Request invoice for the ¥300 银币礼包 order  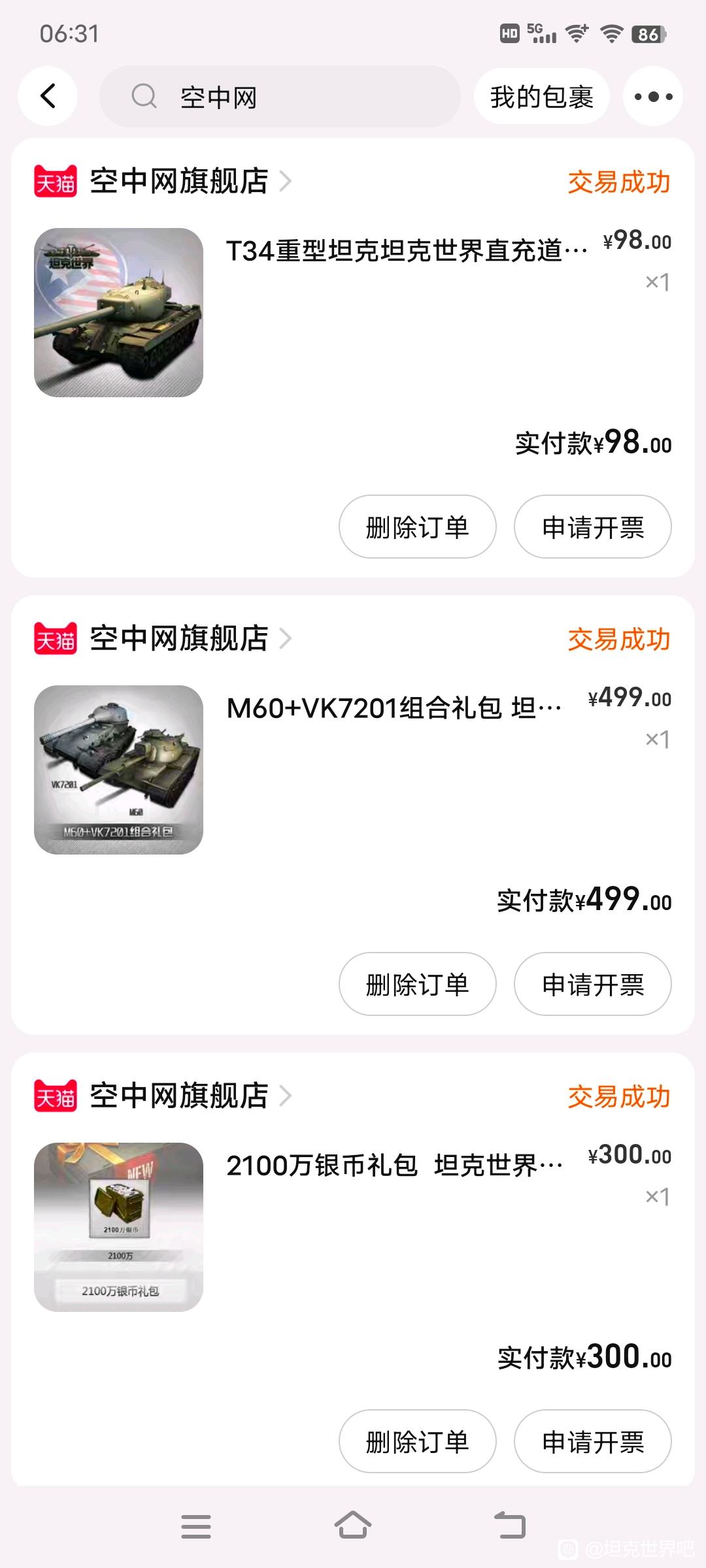[x=593, y=1441]
